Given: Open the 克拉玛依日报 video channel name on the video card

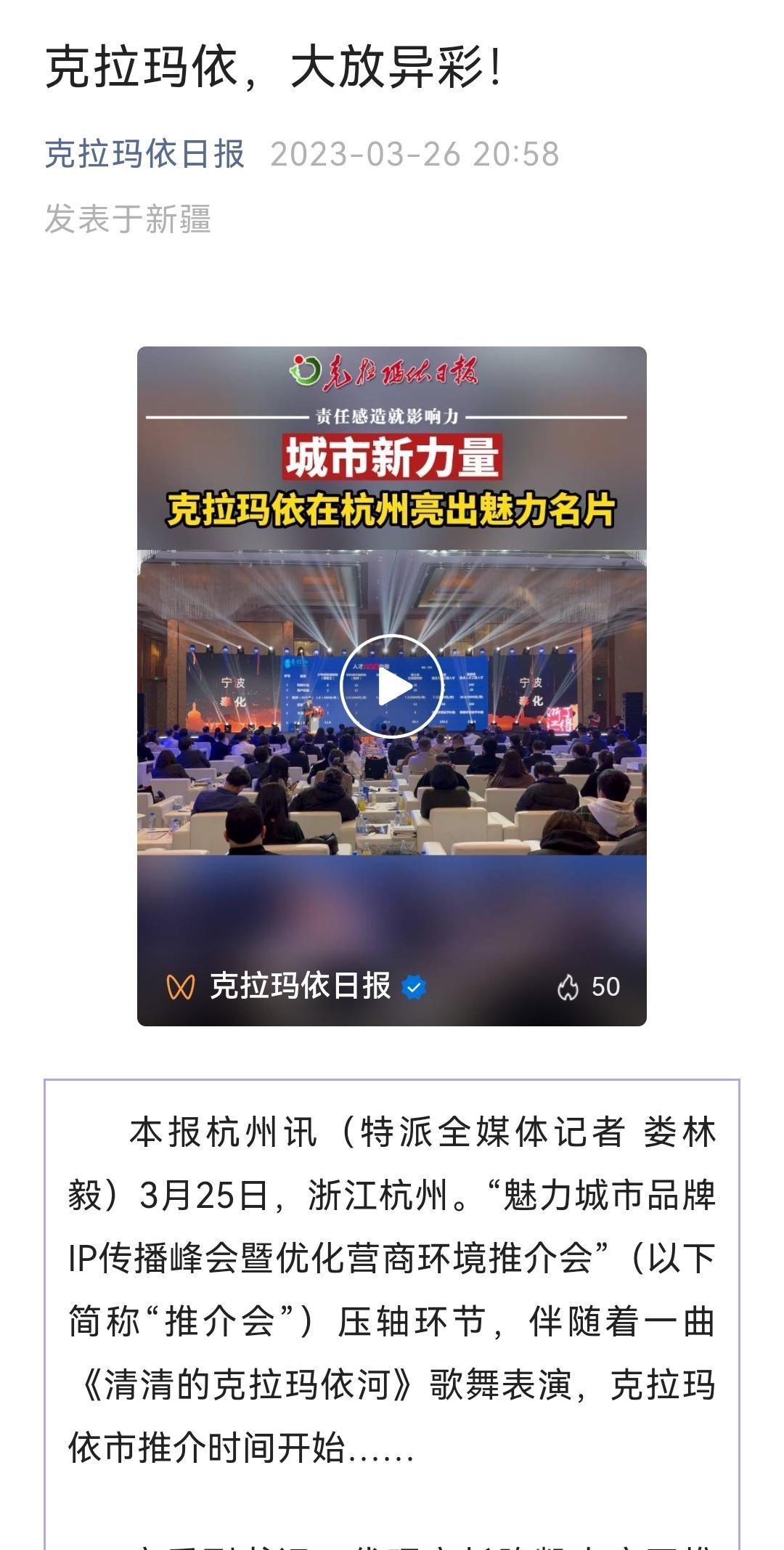Looking at the screenshot, I should click(300, 986).
